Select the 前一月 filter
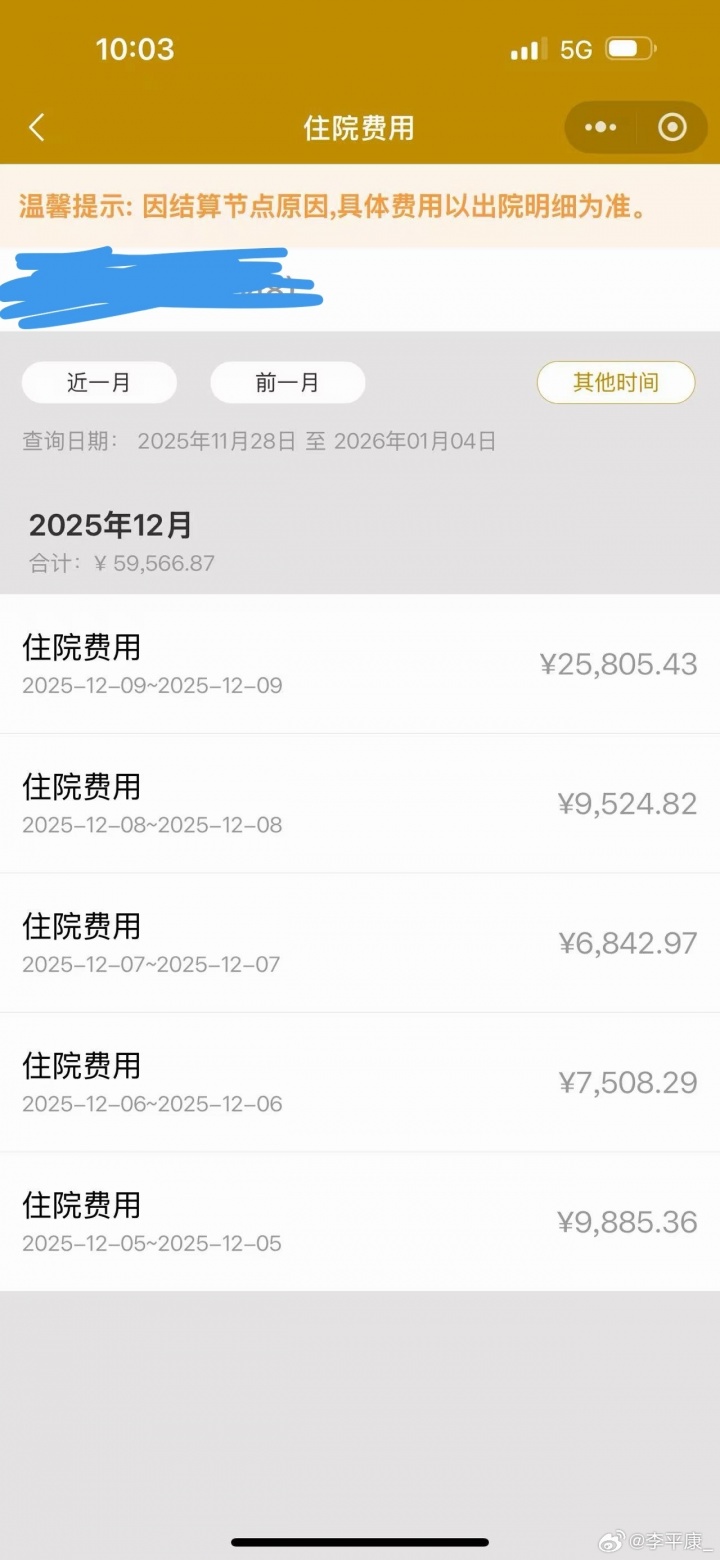Screen dimensions: 720x1560 pos(287,382)
